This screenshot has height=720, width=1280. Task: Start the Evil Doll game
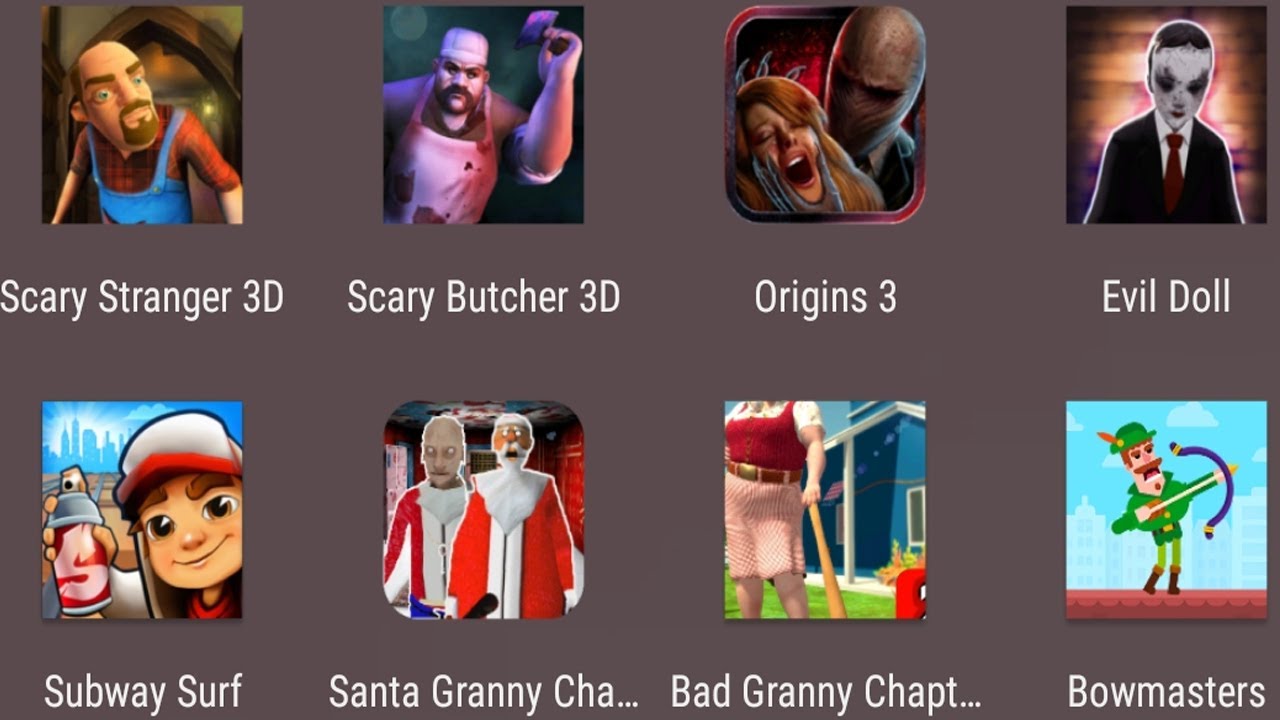[1166, 115]
